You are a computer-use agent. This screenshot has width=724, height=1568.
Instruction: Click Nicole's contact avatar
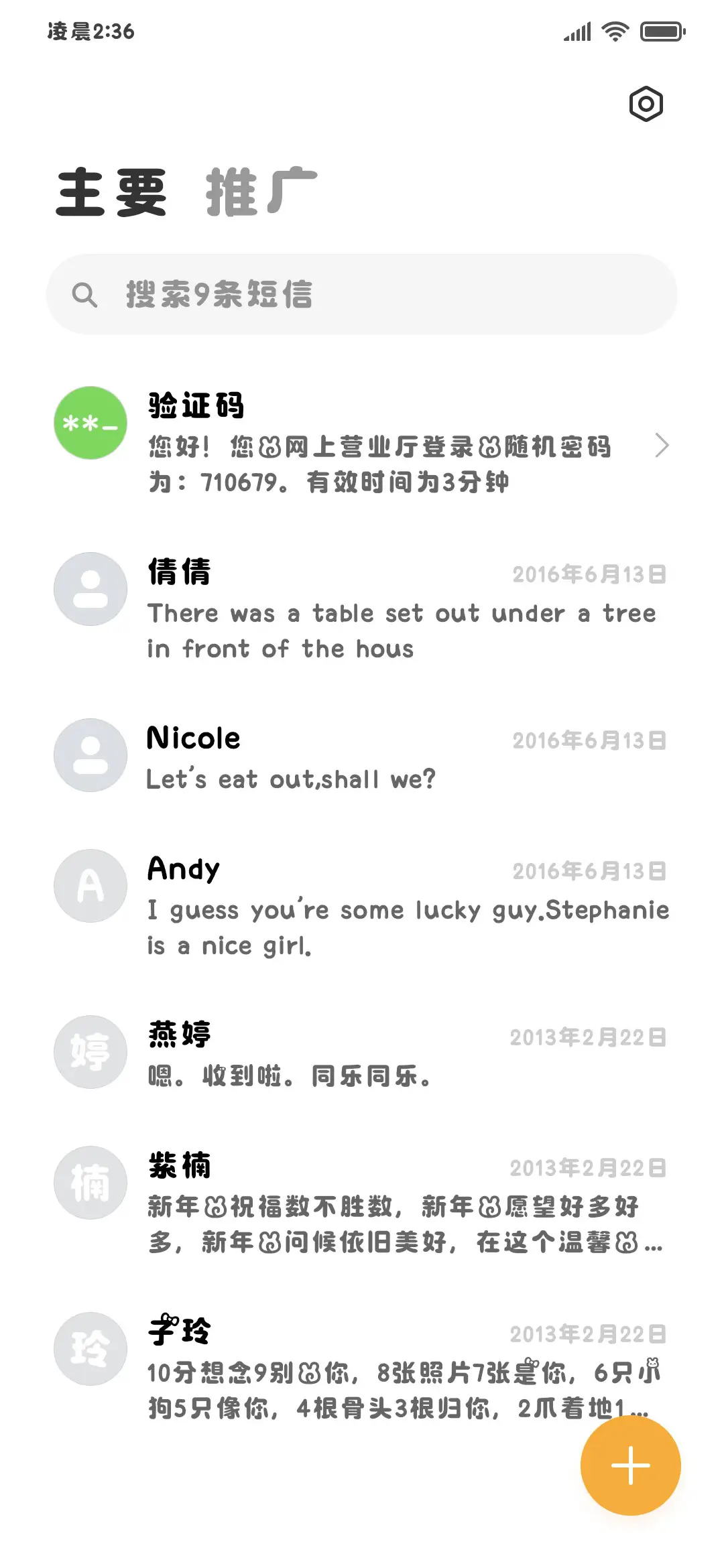pyautogui.click(x=89, y=755)
